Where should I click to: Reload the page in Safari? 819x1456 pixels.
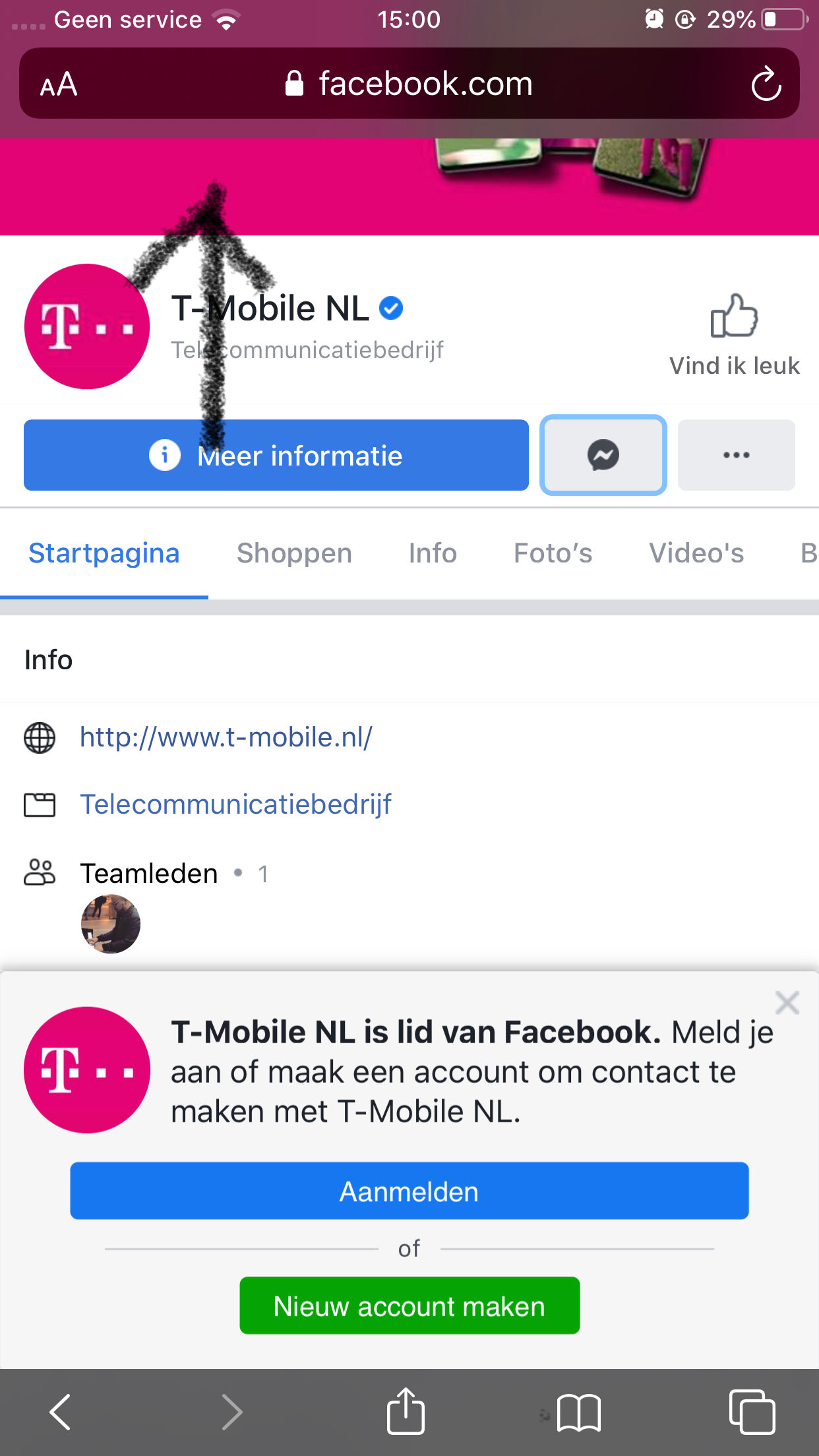point(766,84)
